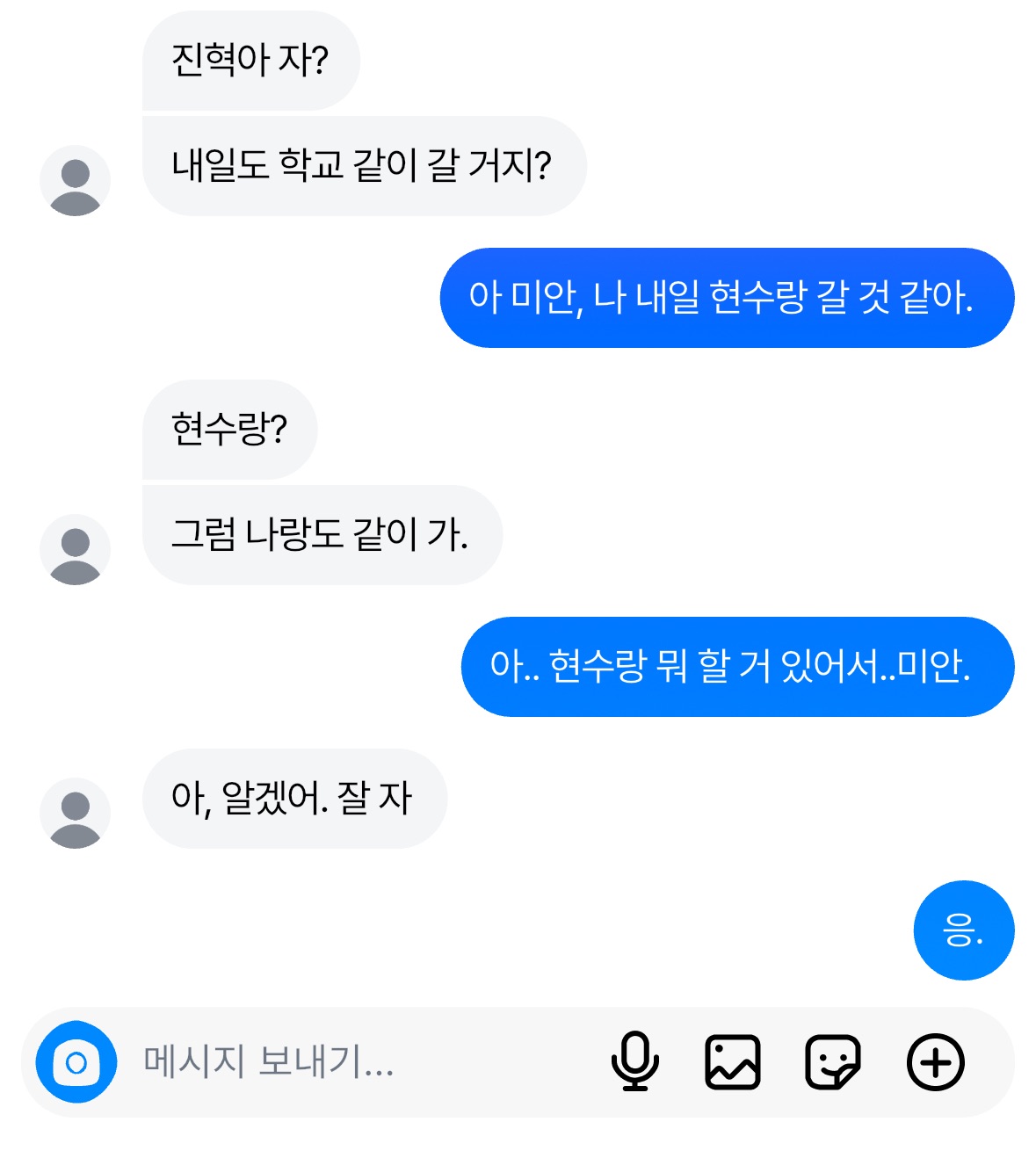
Task: Open more options with the plus icon
Action: pyautogui.click(x=935, y=1061)
